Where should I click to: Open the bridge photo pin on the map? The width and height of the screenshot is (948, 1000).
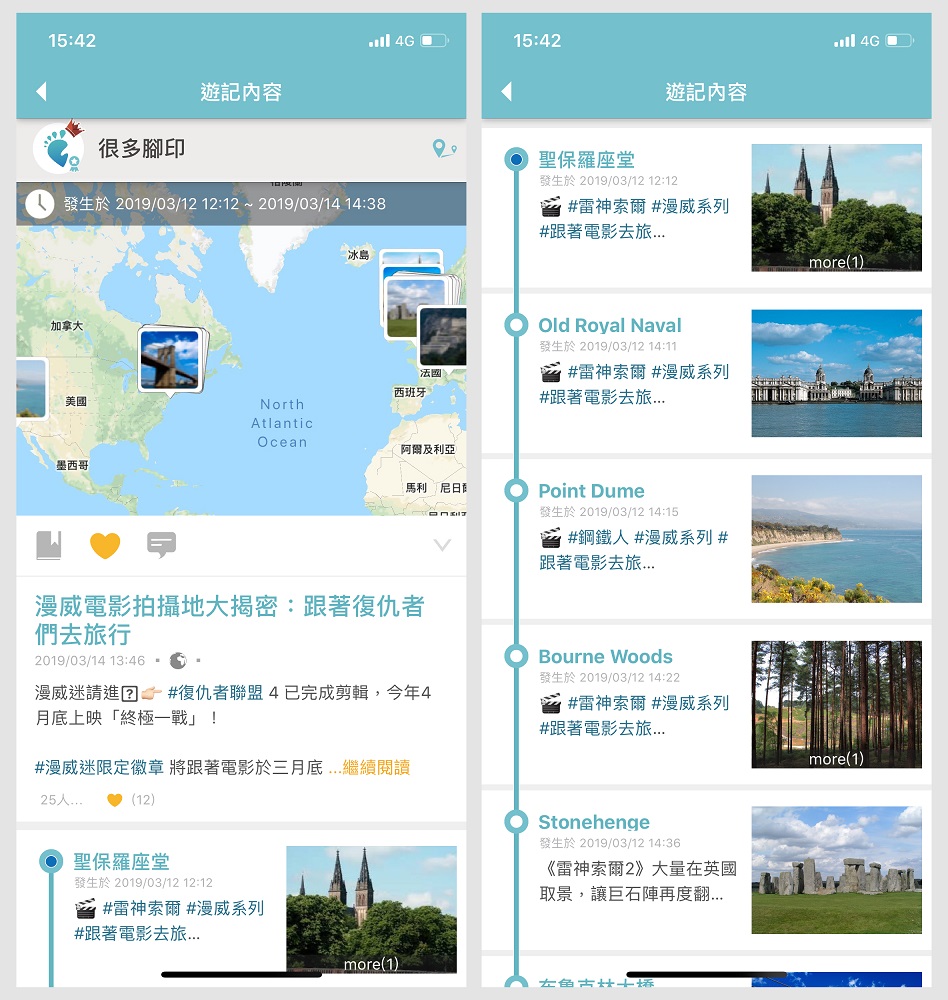click(x=171, y=359)
